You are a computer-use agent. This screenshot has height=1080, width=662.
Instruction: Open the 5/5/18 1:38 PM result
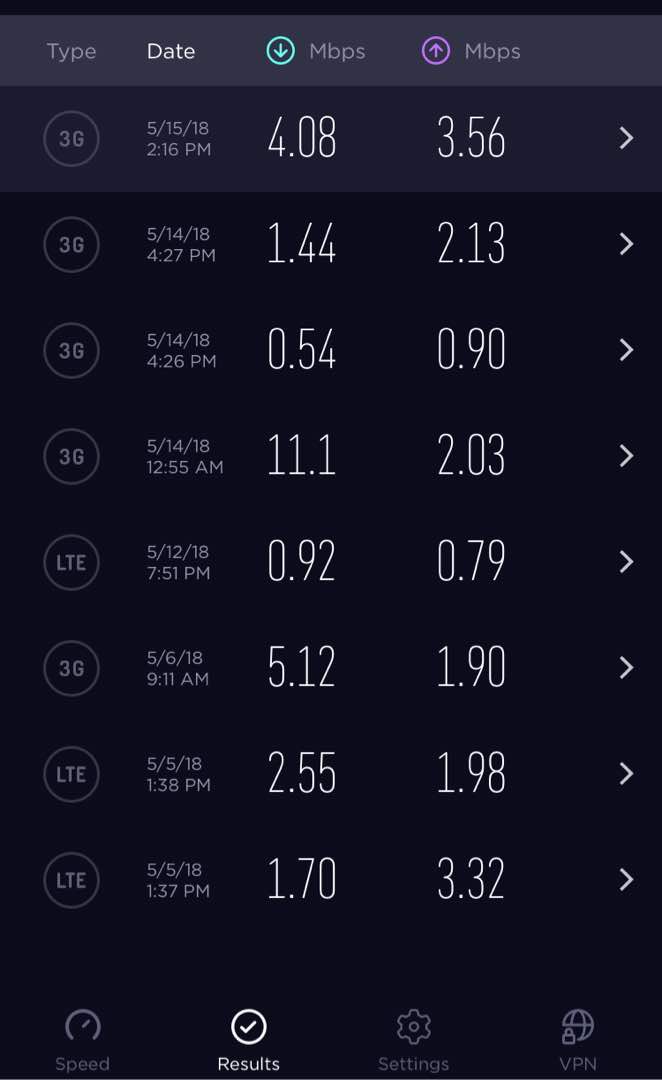pyautogui.click(x=331, y=774)
